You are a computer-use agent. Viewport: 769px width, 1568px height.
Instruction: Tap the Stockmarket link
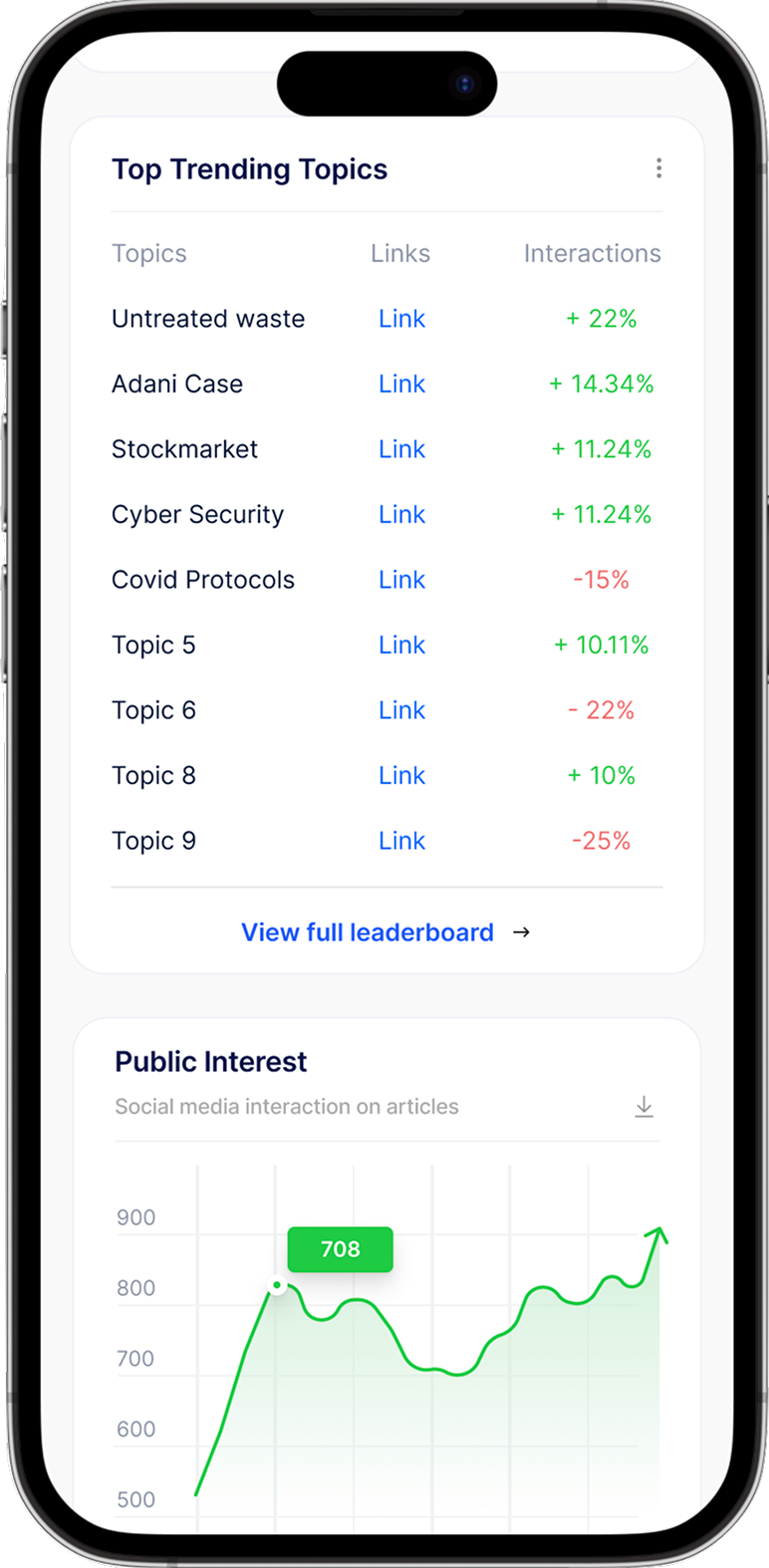point(401,449)
